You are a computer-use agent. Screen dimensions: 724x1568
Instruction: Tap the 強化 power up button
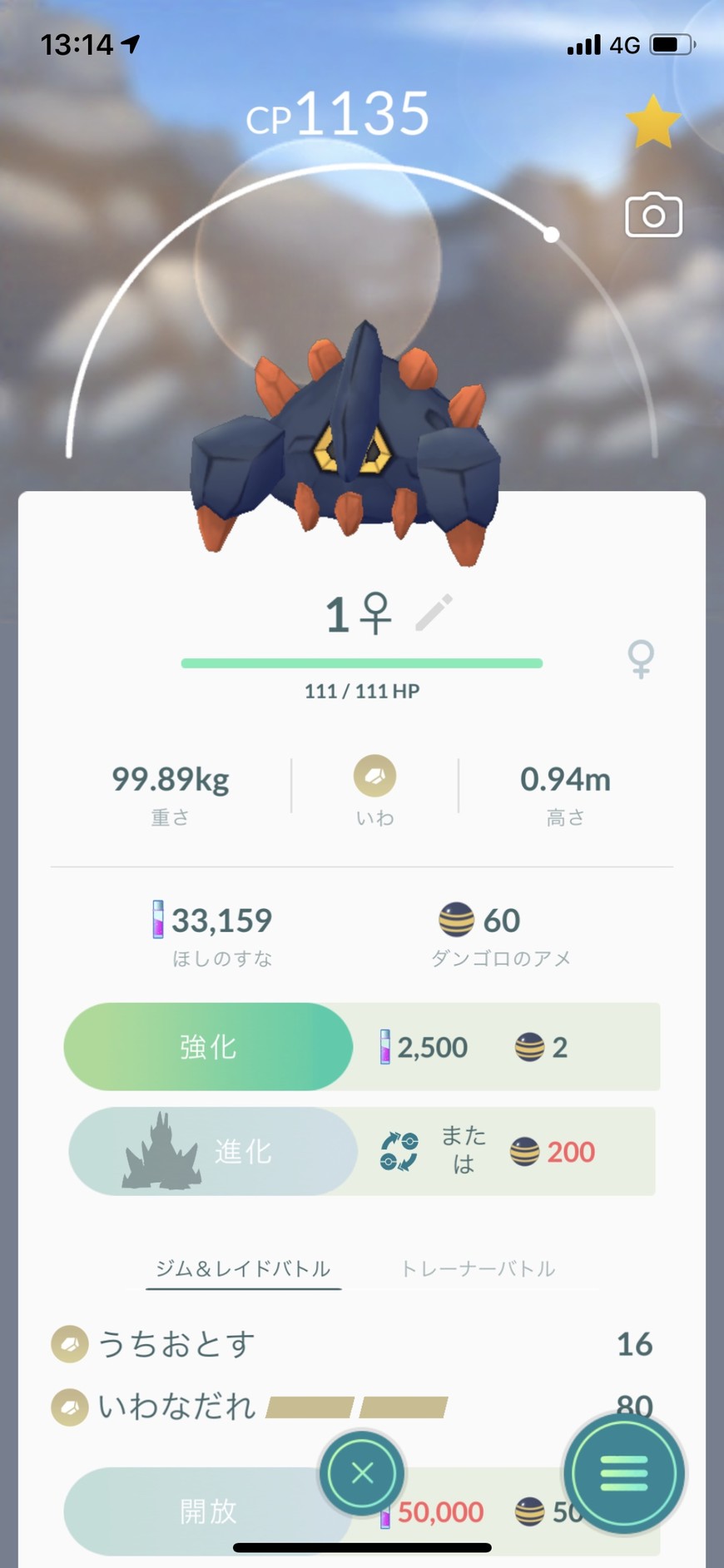(x=208, y=1046)
